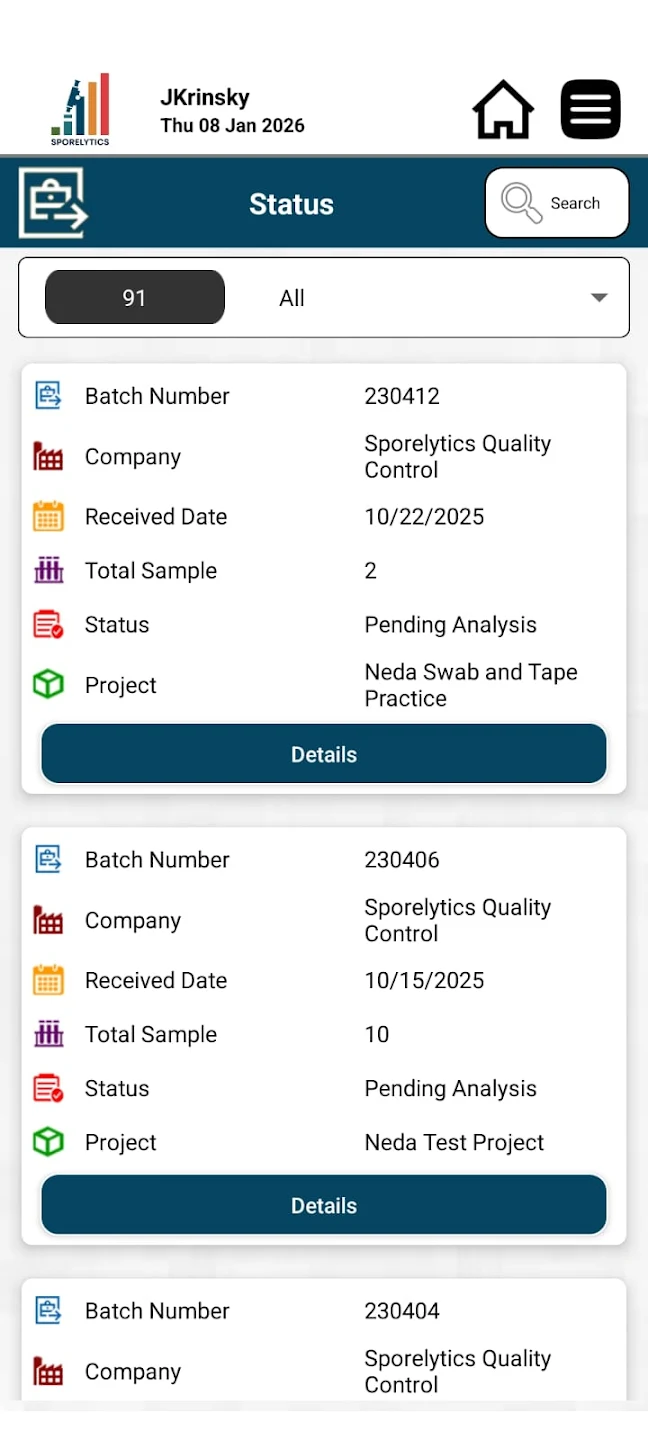Screen dimensions: 648x1440
Task: Open the hamburger menu
Action: (x=590, y=110)
